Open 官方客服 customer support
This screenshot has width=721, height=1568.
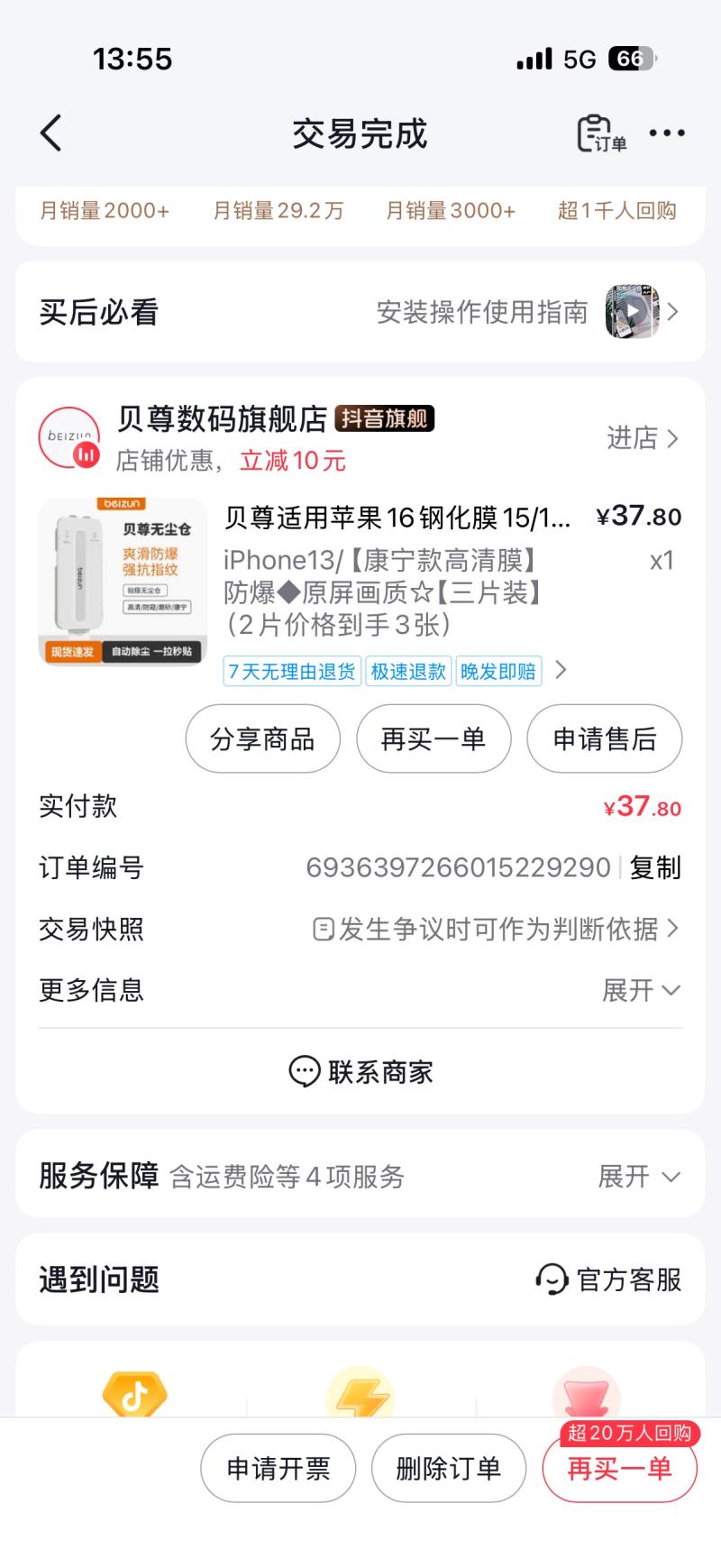tap(609, 1279)
